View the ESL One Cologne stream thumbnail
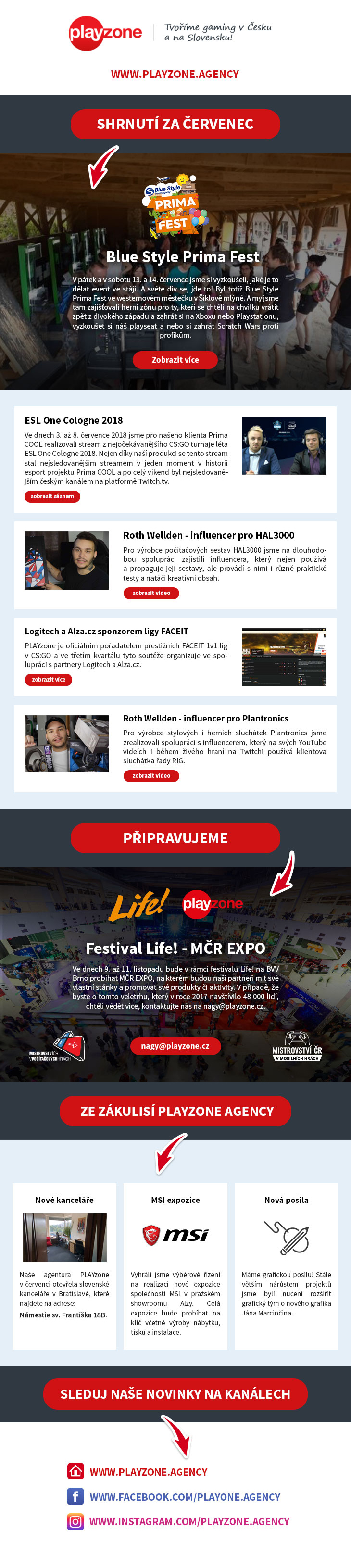This screenshot has height=1568, width=351. point(284,445)
